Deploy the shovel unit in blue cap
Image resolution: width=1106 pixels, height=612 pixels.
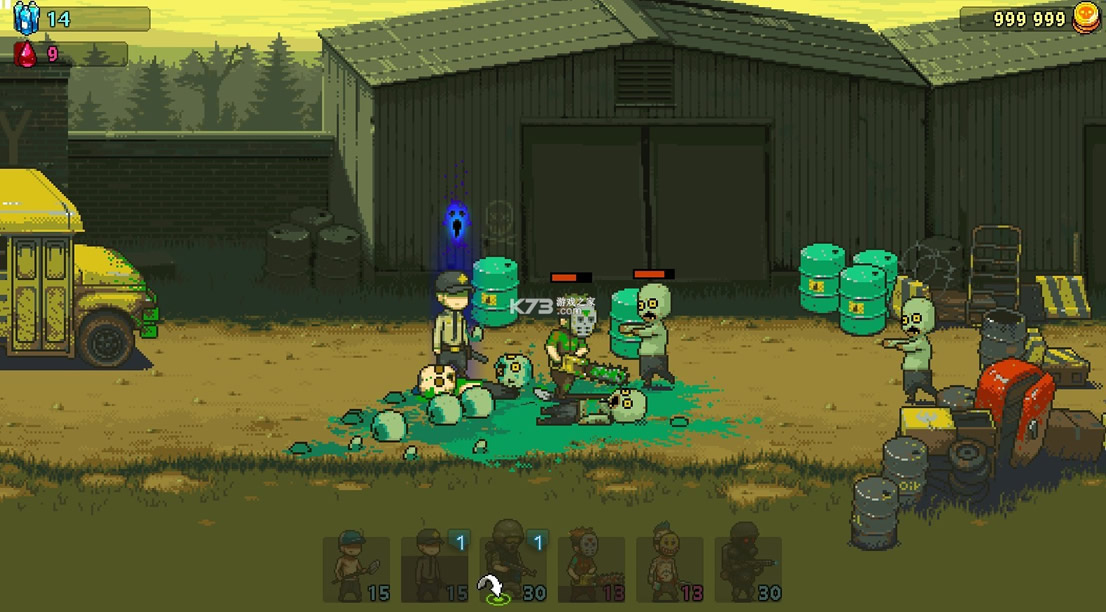coord(356,568)
